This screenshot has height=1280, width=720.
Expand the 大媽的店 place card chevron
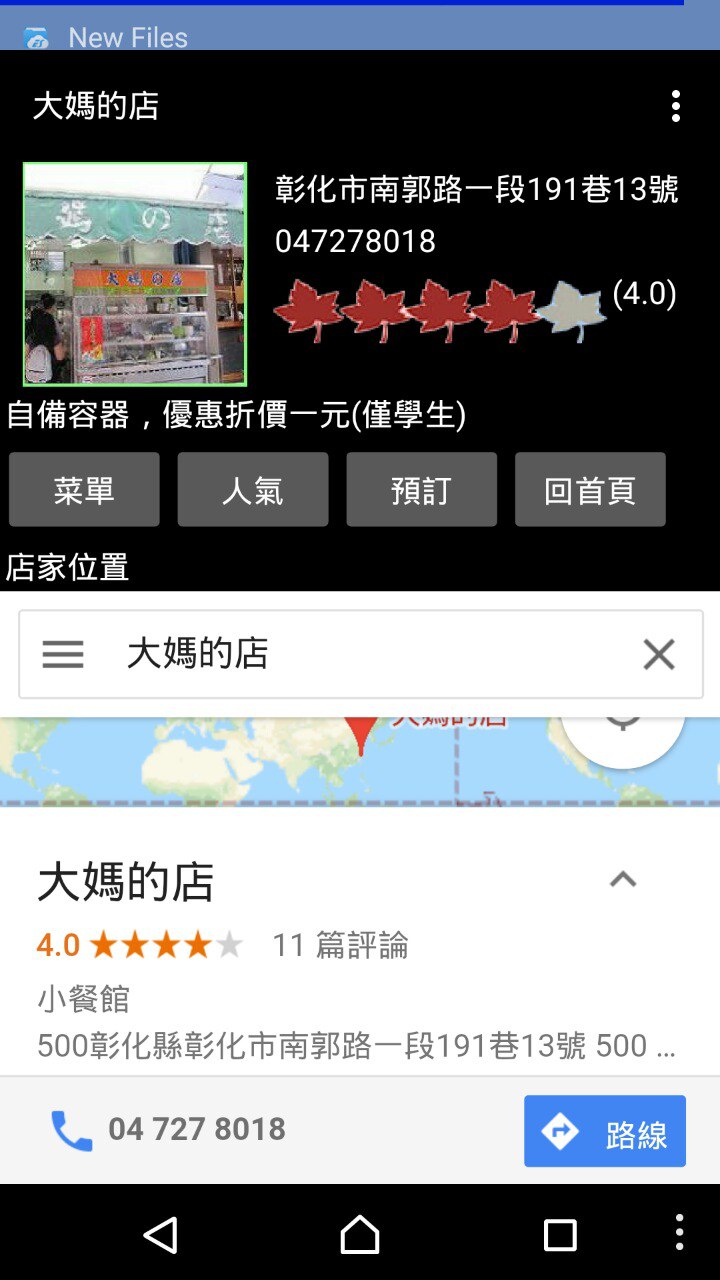623,880
